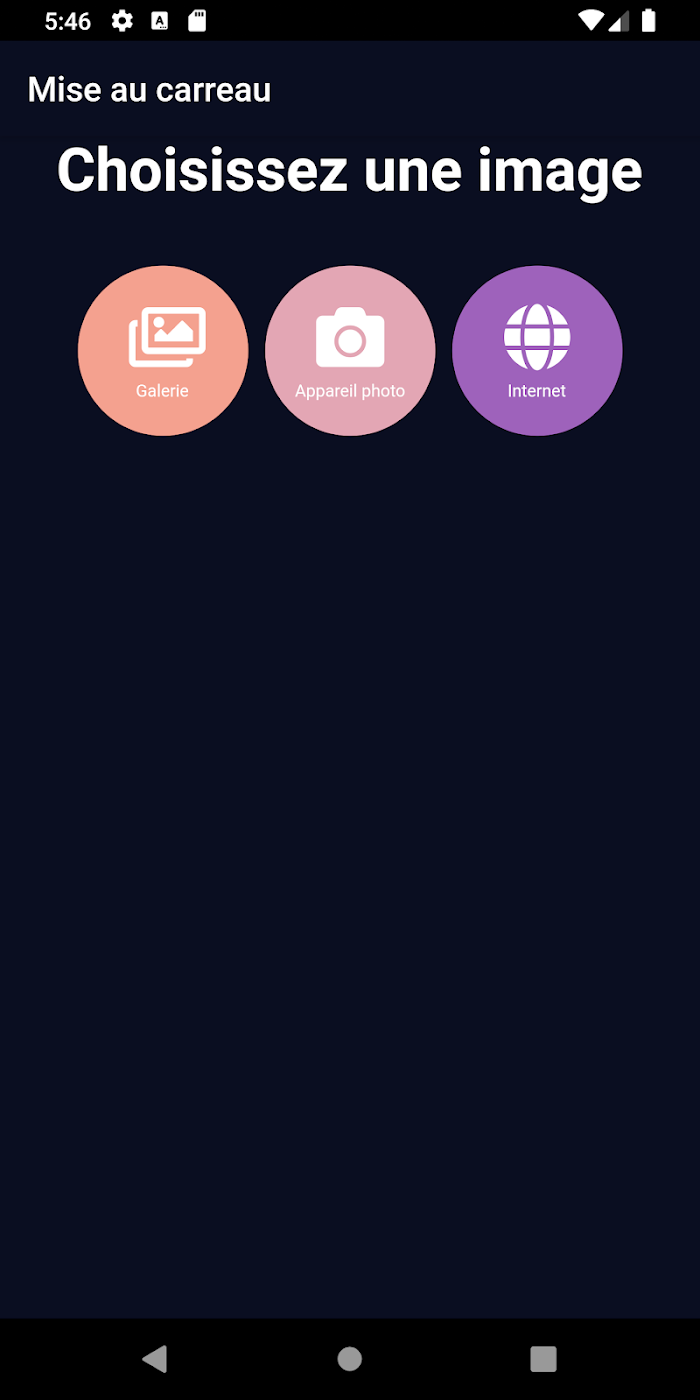The height and width of the screenshot is (1400, 700).
Task: Open Appareil photo to take a picture
Action: point(350,351)
